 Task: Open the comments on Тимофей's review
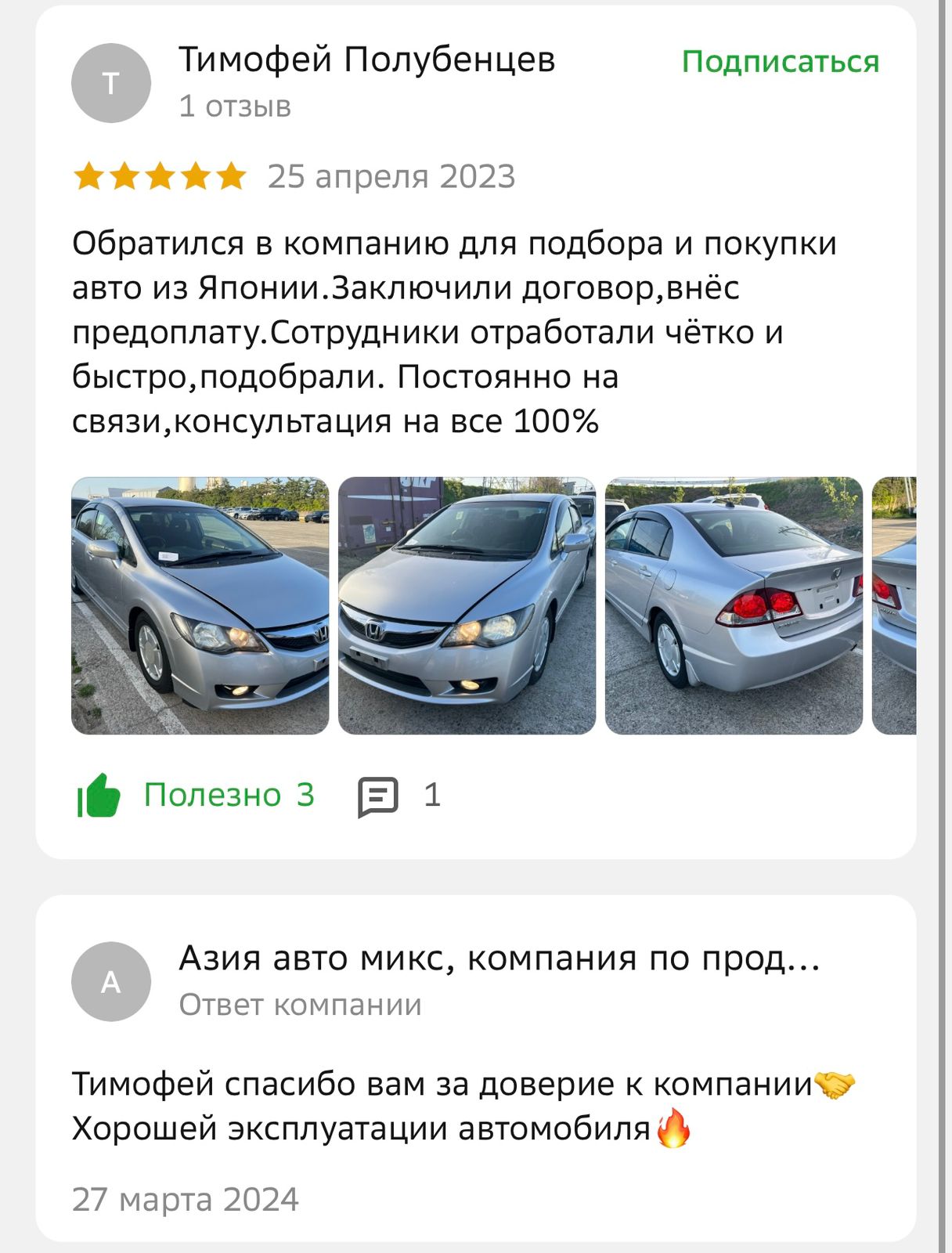(398, 796)
